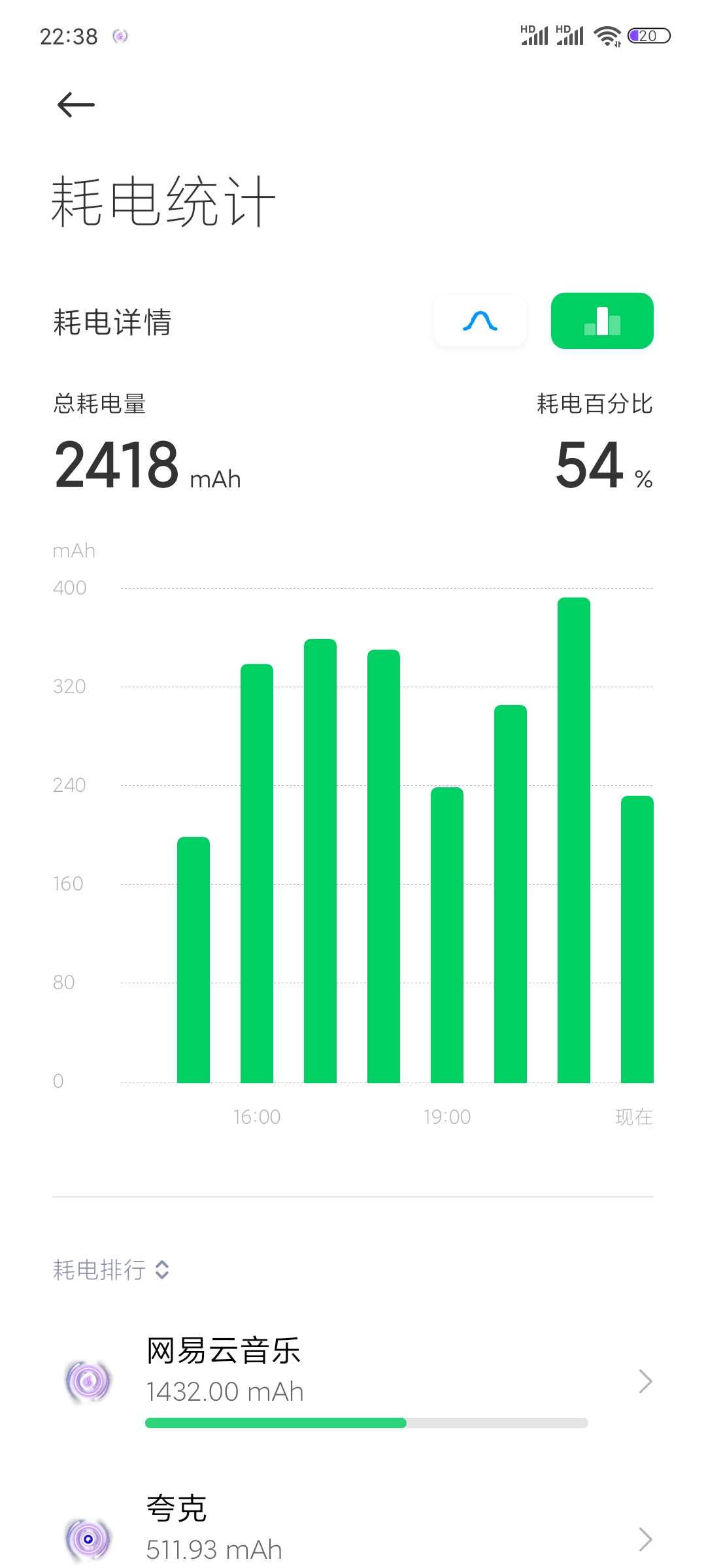This screenshot has height=1568, width=706.
Task: Open the 耗电排行 sort dropdown
Action: coord(111,1269)
